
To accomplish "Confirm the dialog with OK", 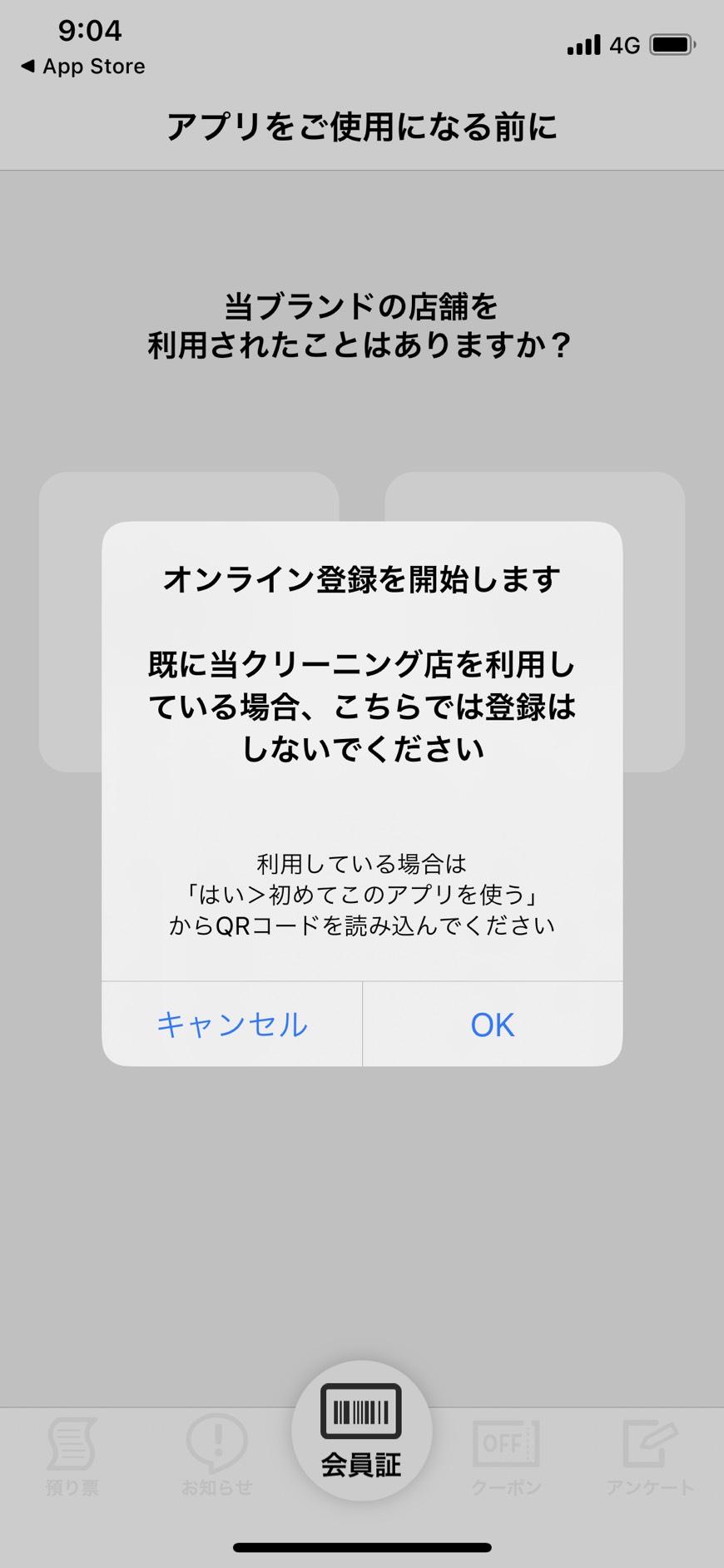I will pos(493,1025).
